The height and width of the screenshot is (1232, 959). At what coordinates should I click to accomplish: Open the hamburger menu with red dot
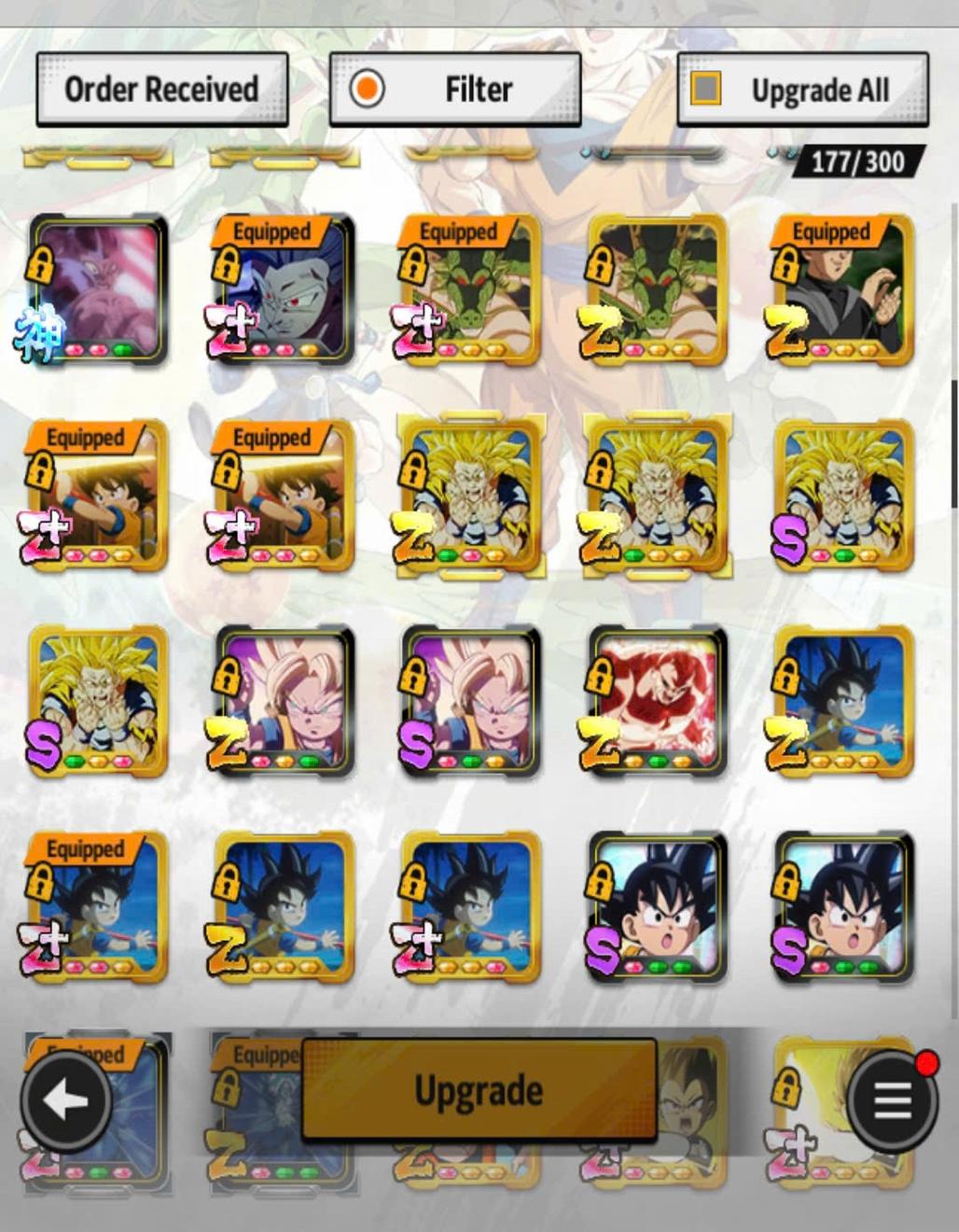[x=892, y=1101]
